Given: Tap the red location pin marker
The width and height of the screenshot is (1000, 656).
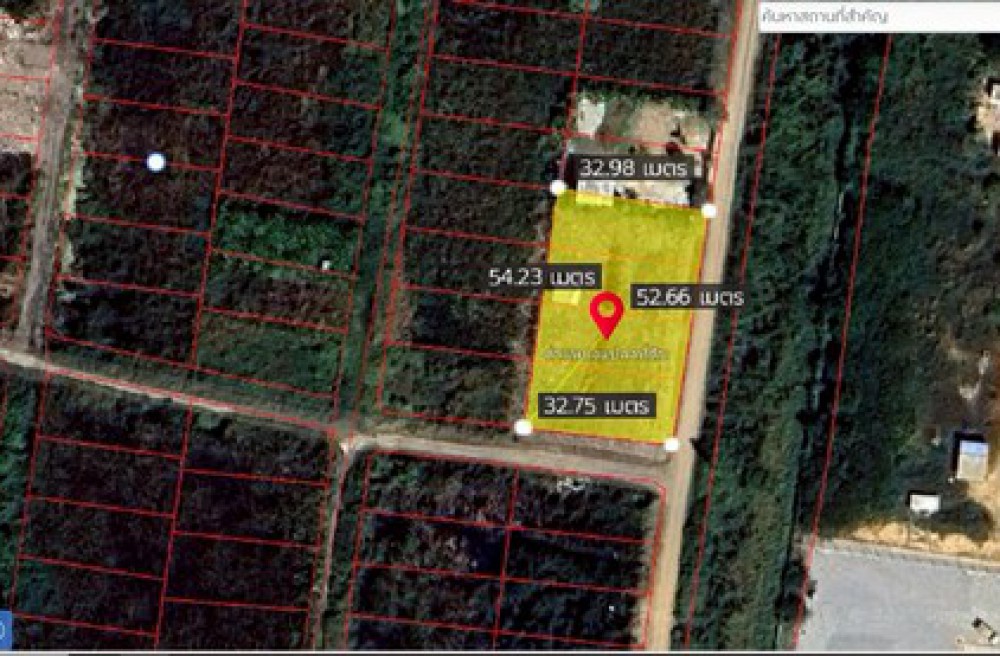Looking at the screenshot, I should 606,315.
